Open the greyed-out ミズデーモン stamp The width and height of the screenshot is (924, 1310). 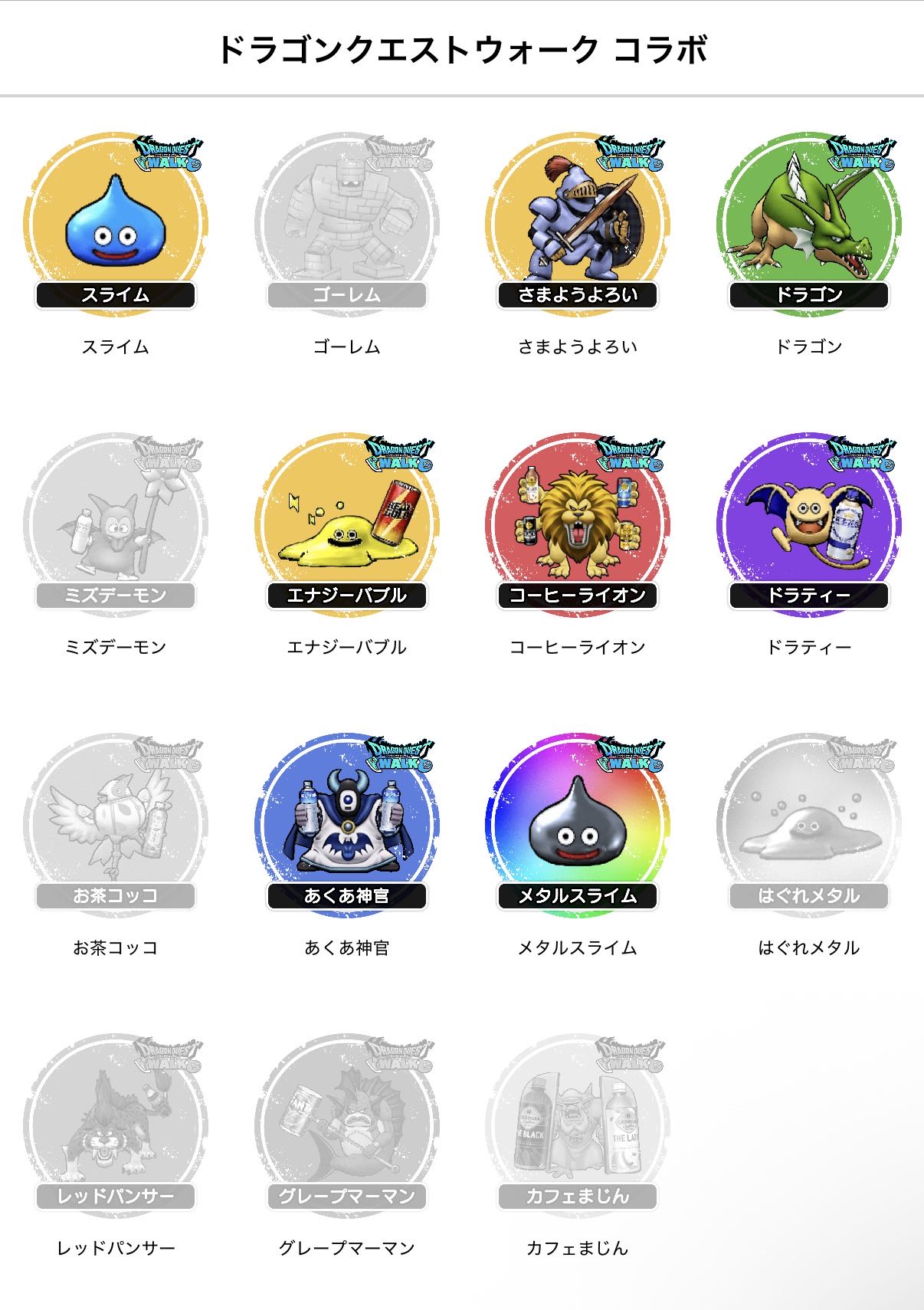click(x=116, y=524)
